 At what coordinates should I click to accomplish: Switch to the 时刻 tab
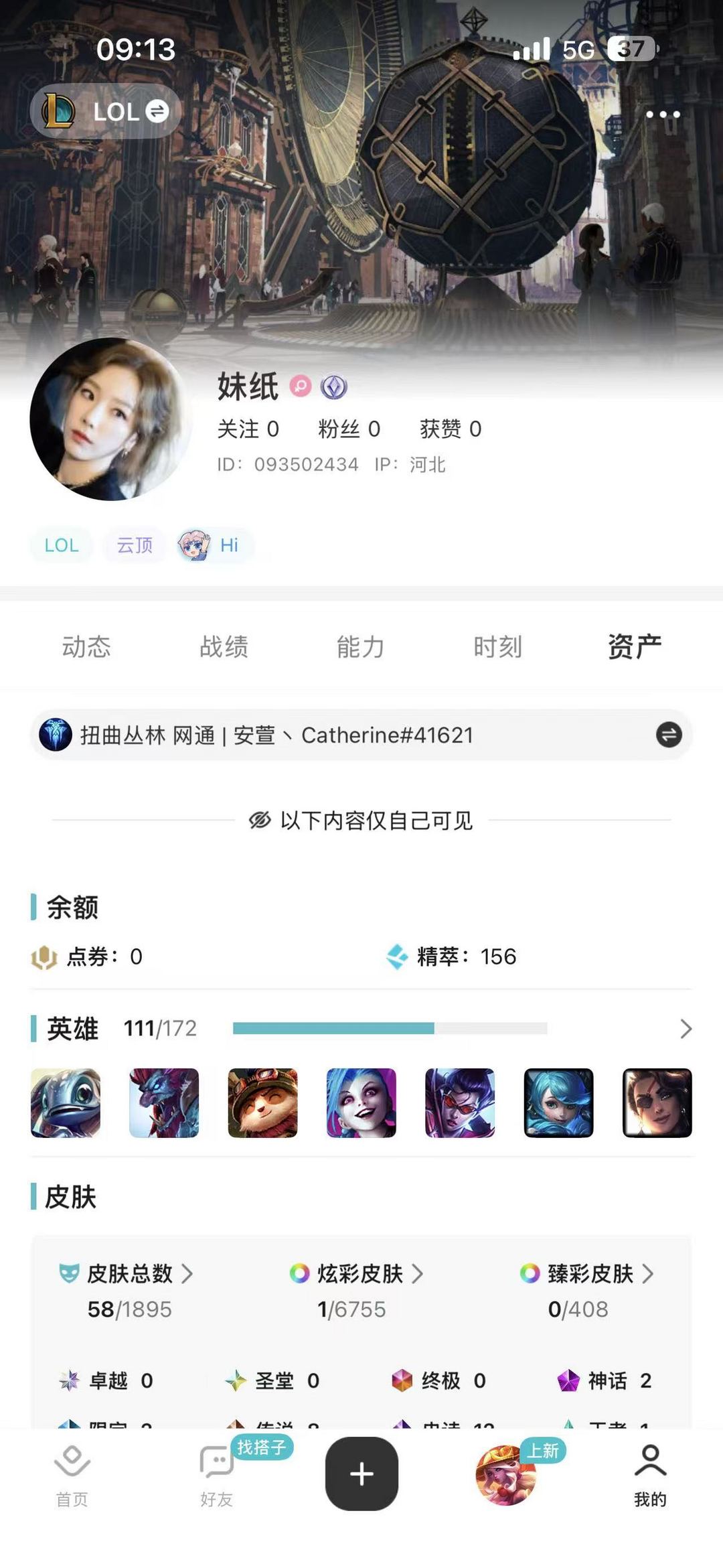point(497,647)
